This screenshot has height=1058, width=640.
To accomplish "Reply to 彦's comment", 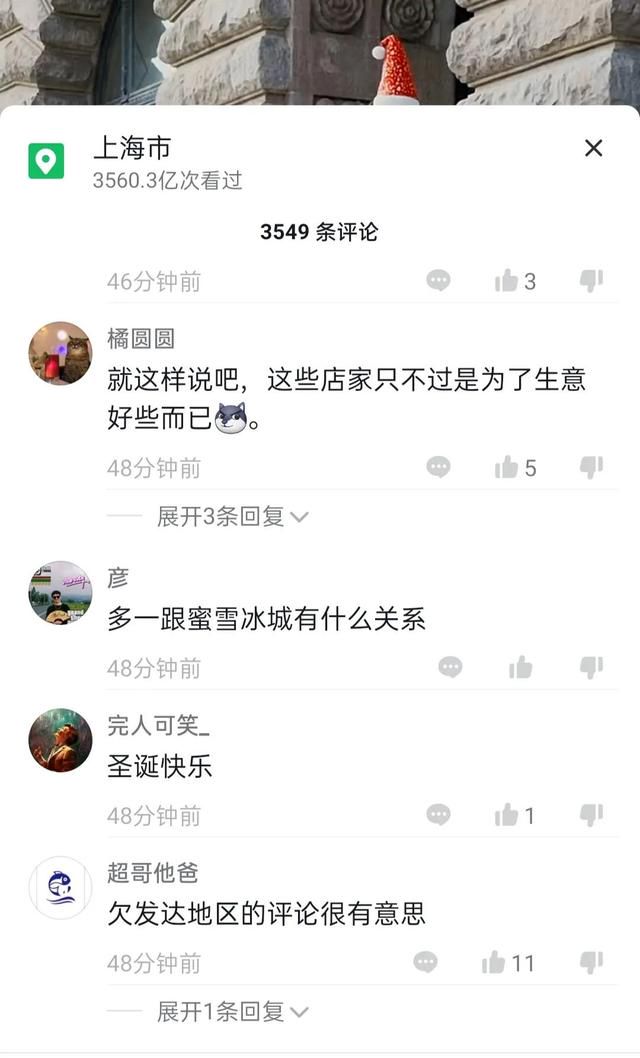I will point(450,668).
